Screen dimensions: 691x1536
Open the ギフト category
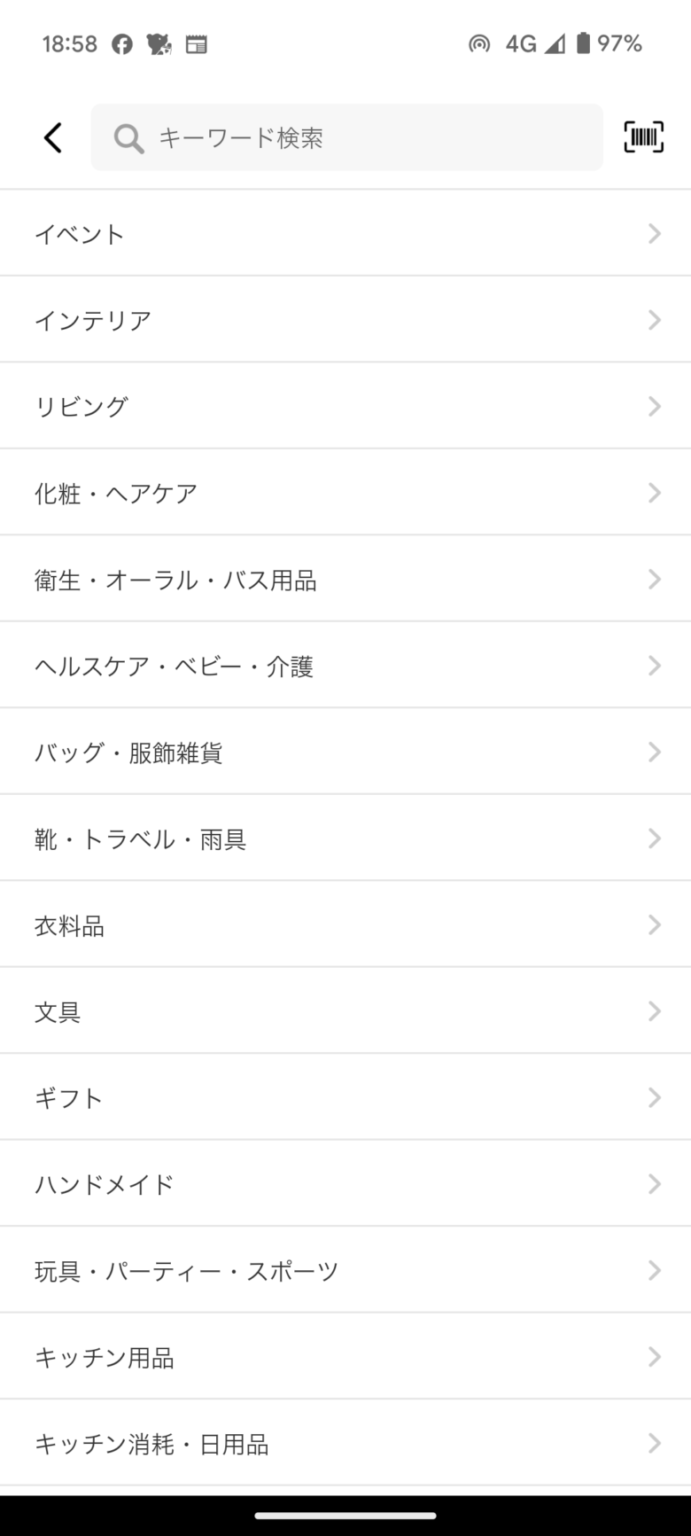345,1098
